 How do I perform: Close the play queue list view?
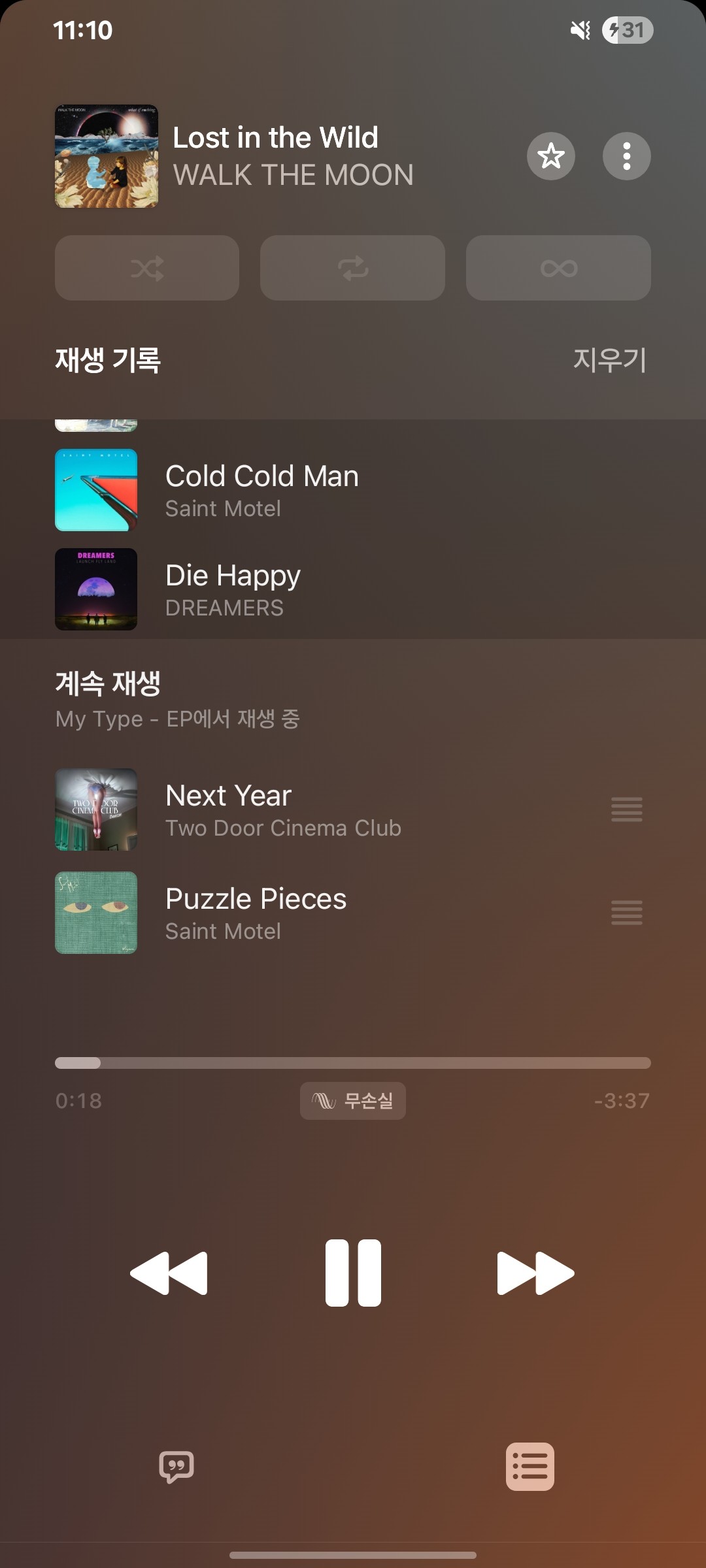(x=529, y=1467)
